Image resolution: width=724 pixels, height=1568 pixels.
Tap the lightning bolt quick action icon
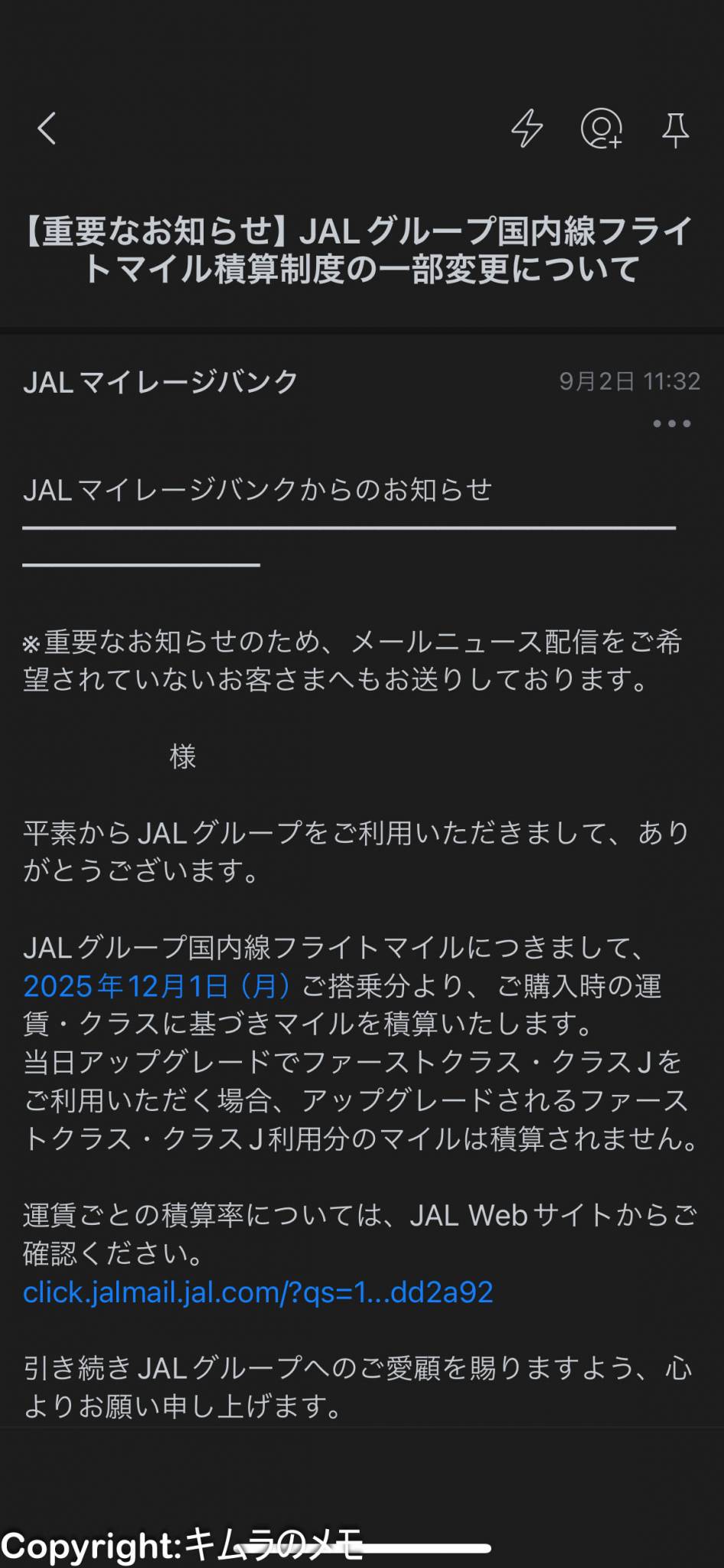point(527,129)
